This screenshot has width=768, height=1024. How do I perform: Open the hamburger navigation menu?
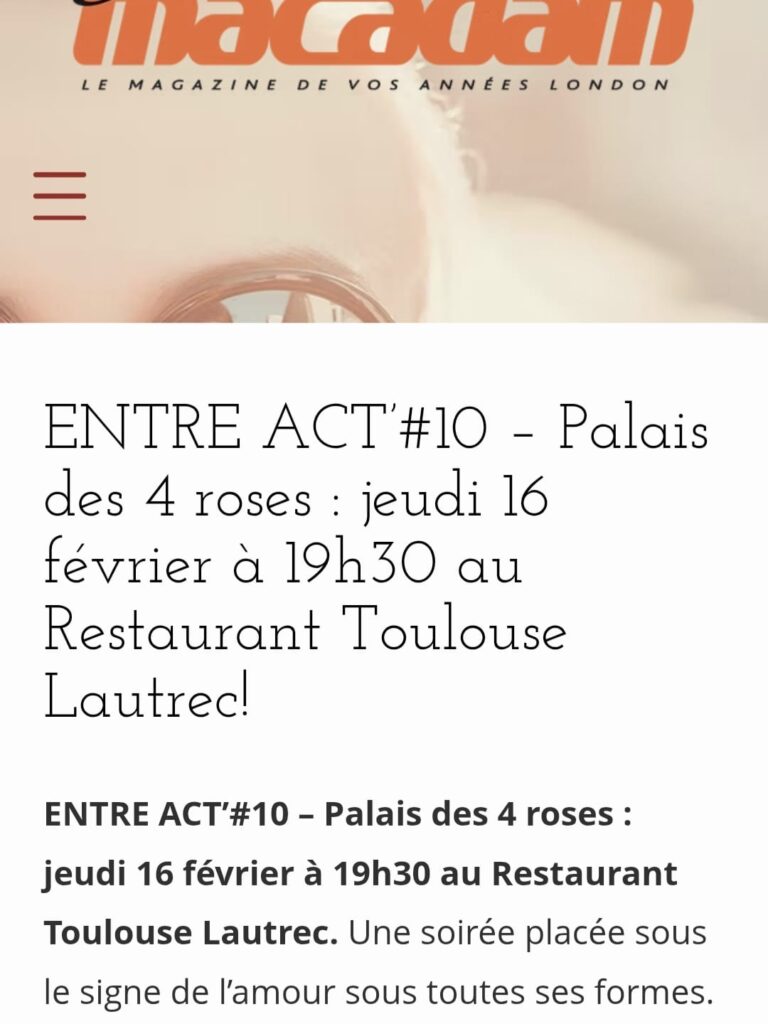59,195
